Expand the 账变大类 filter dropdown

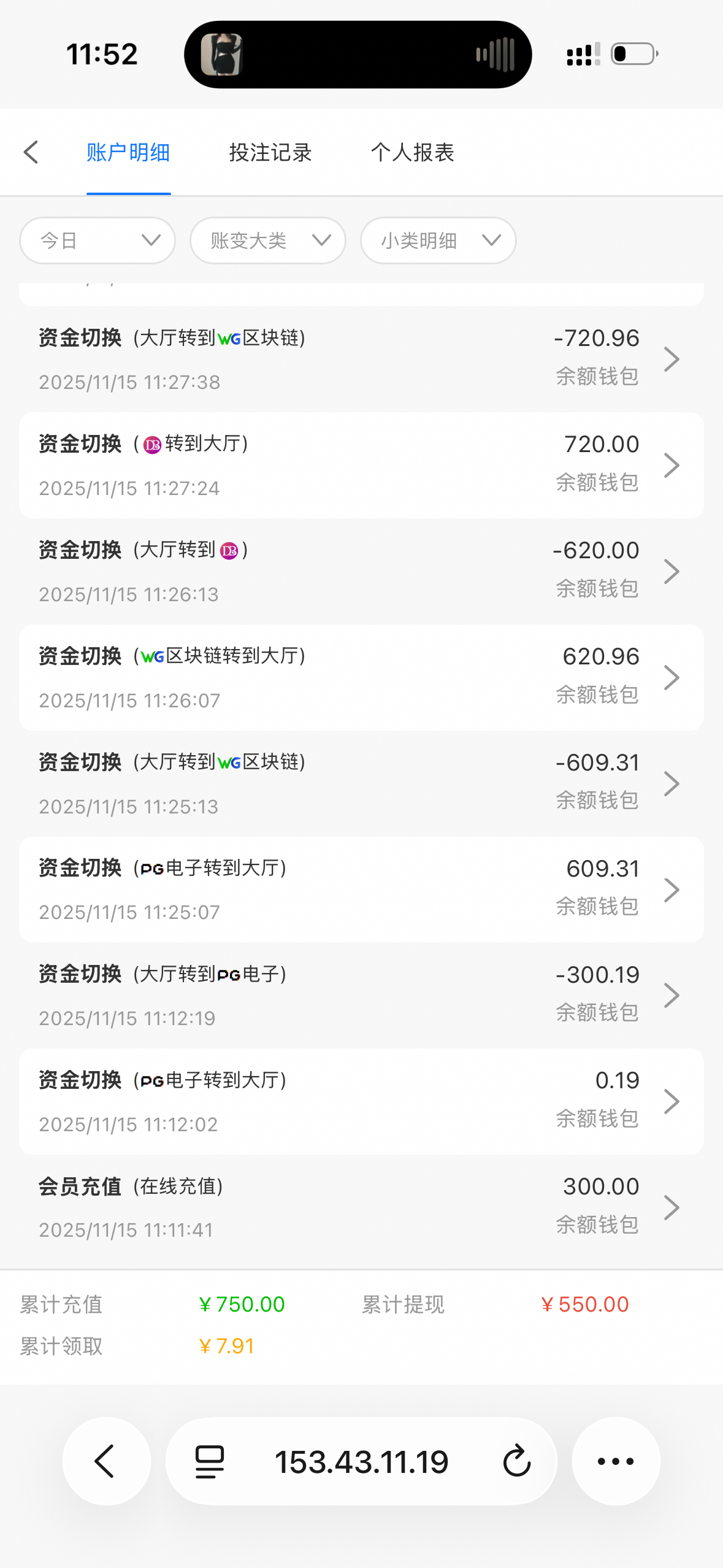coord(268,240)
